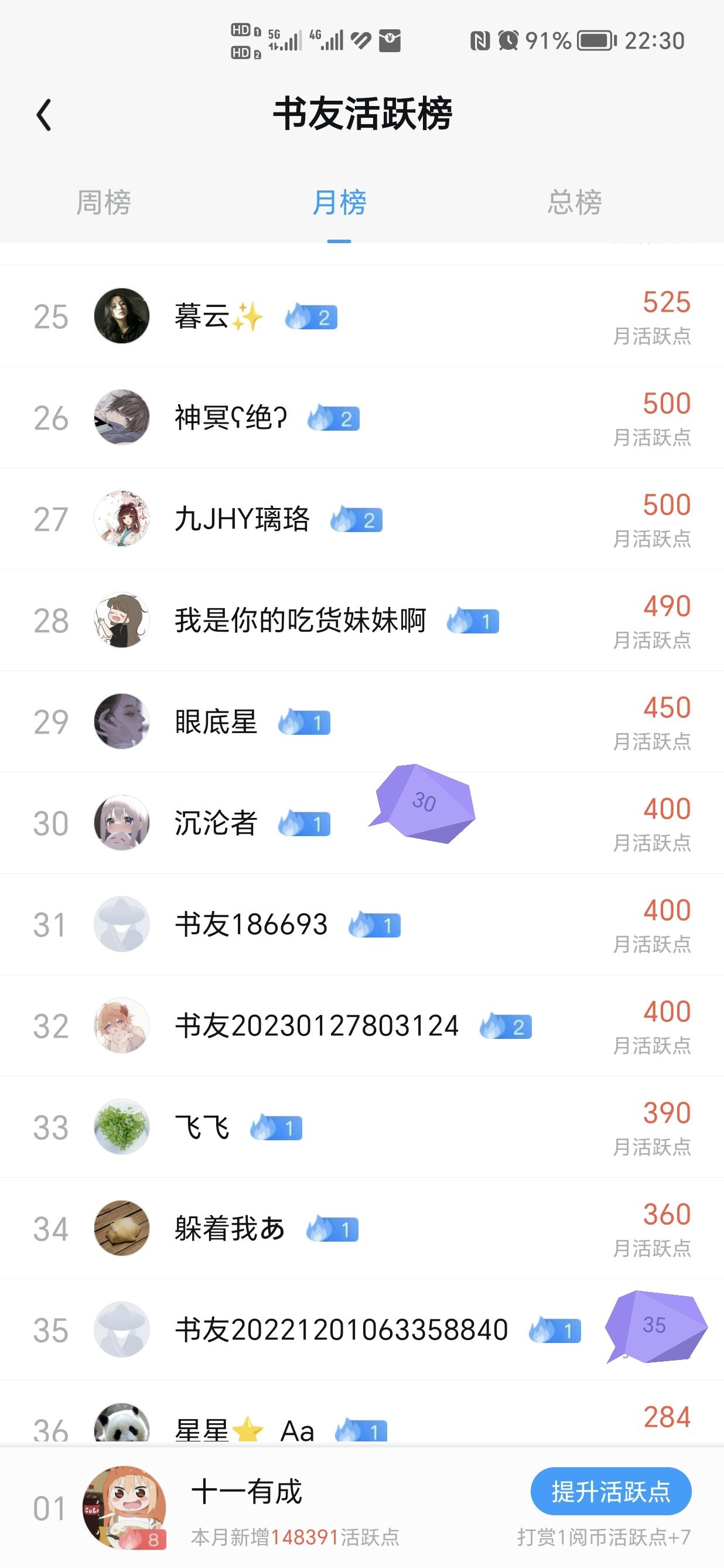Open rank 25 user 暮云's profile
Image resolution: width=724 pixels, height=1568 pixels.
coord(362,316)
